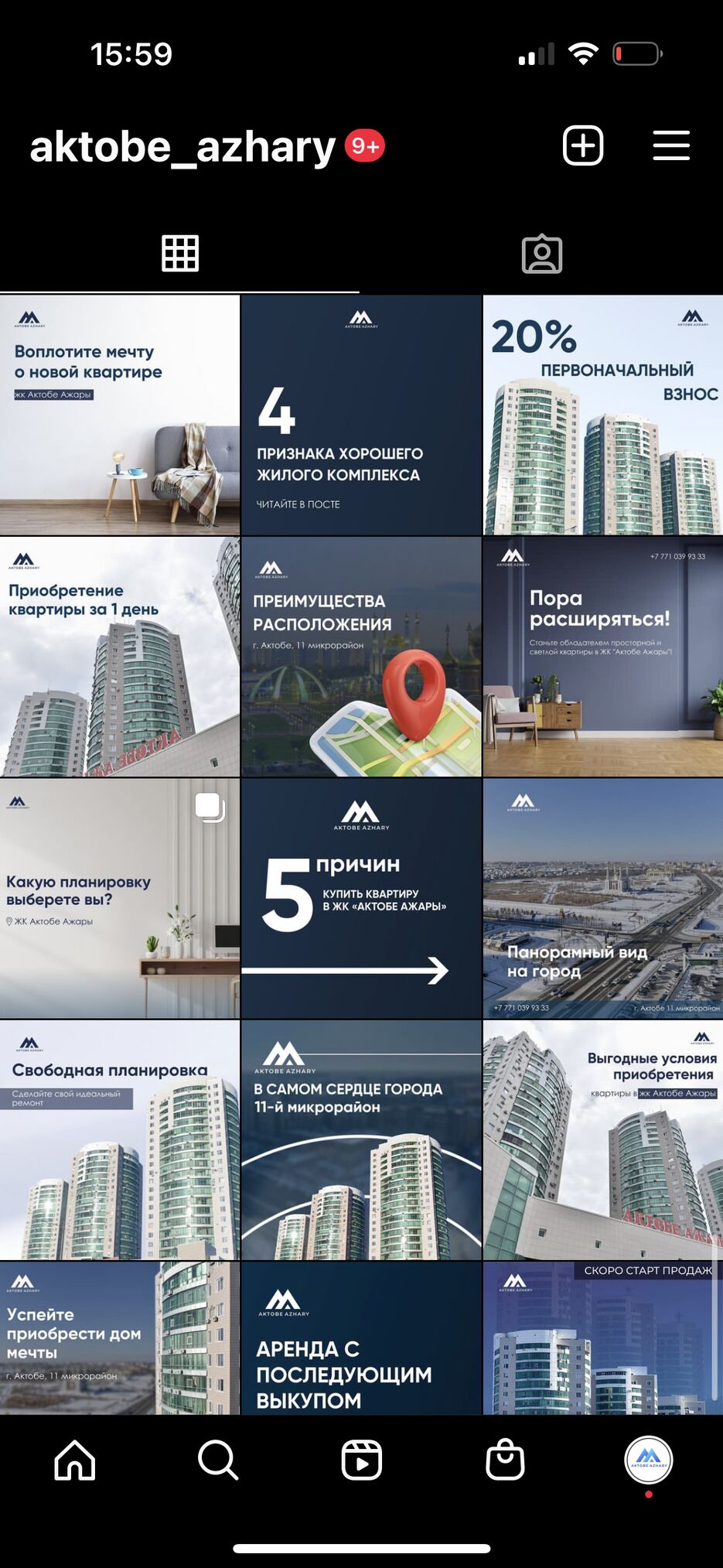View the 'Приобретение квартиры за 1 день' post

[x=120, y=657]
